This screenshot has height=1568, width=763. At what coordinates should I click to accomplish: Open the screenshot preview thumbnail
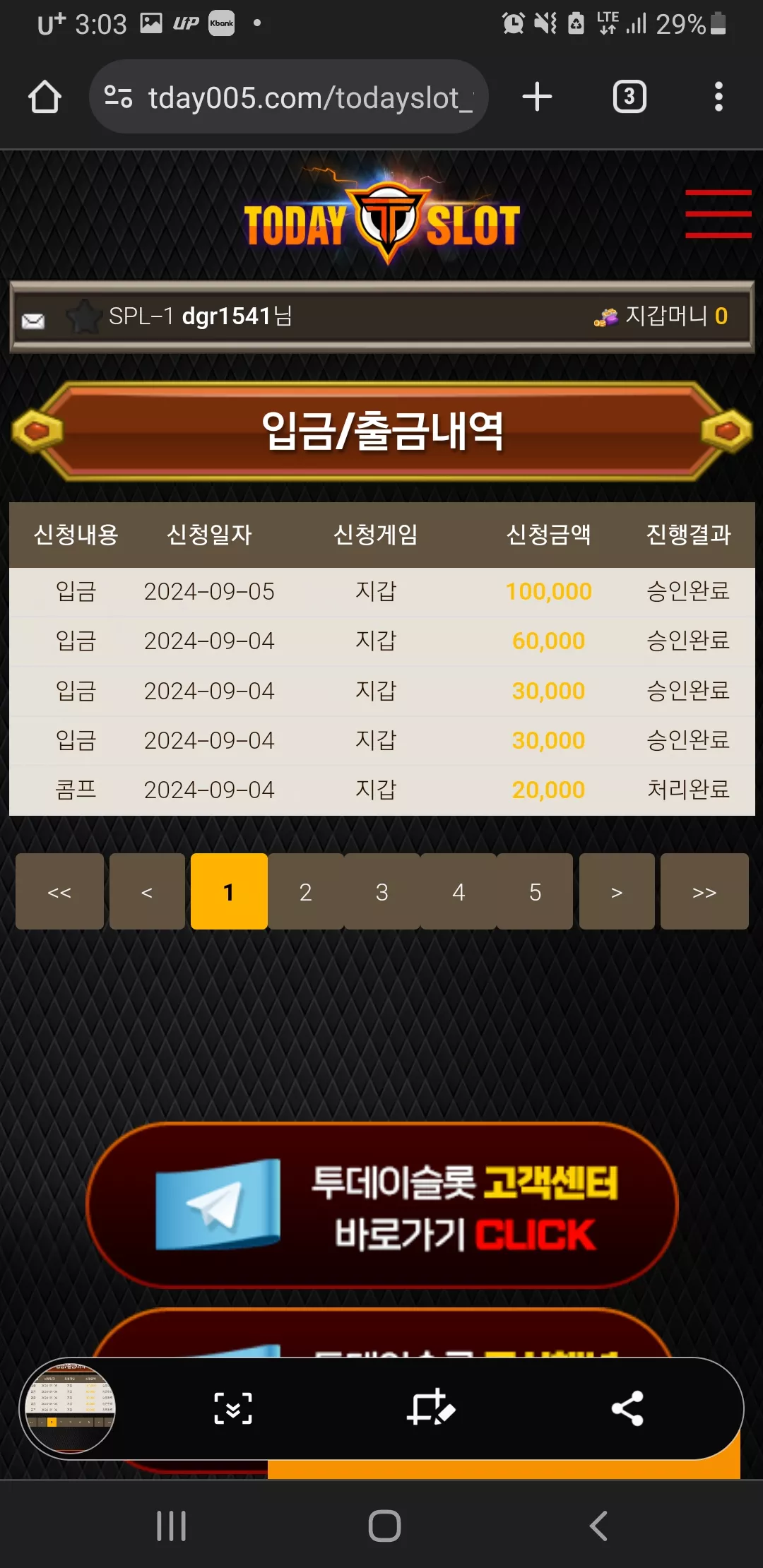coord(70,1408)
